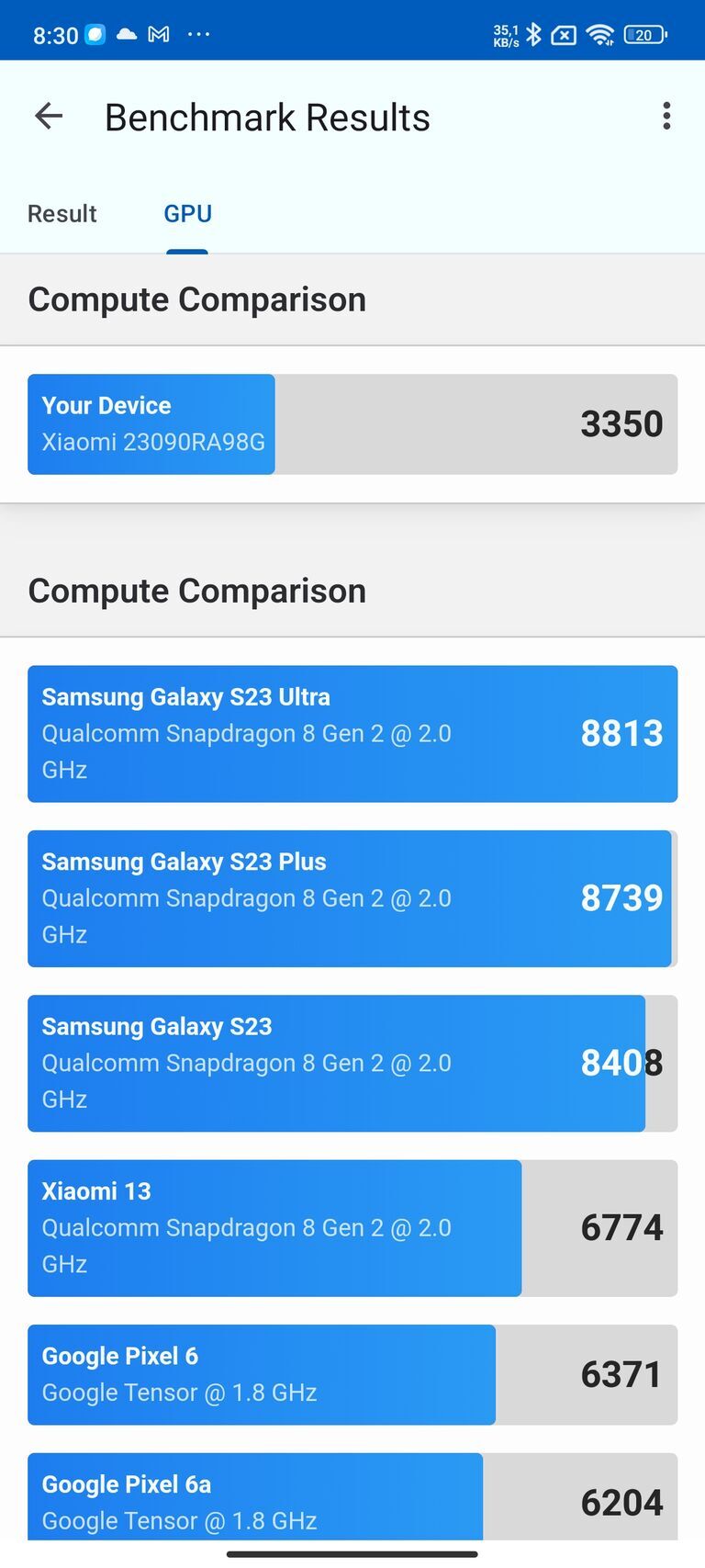Tap the Google Pixel 6 result row
705x1568 pixels.
click(x=352, y=1373)
